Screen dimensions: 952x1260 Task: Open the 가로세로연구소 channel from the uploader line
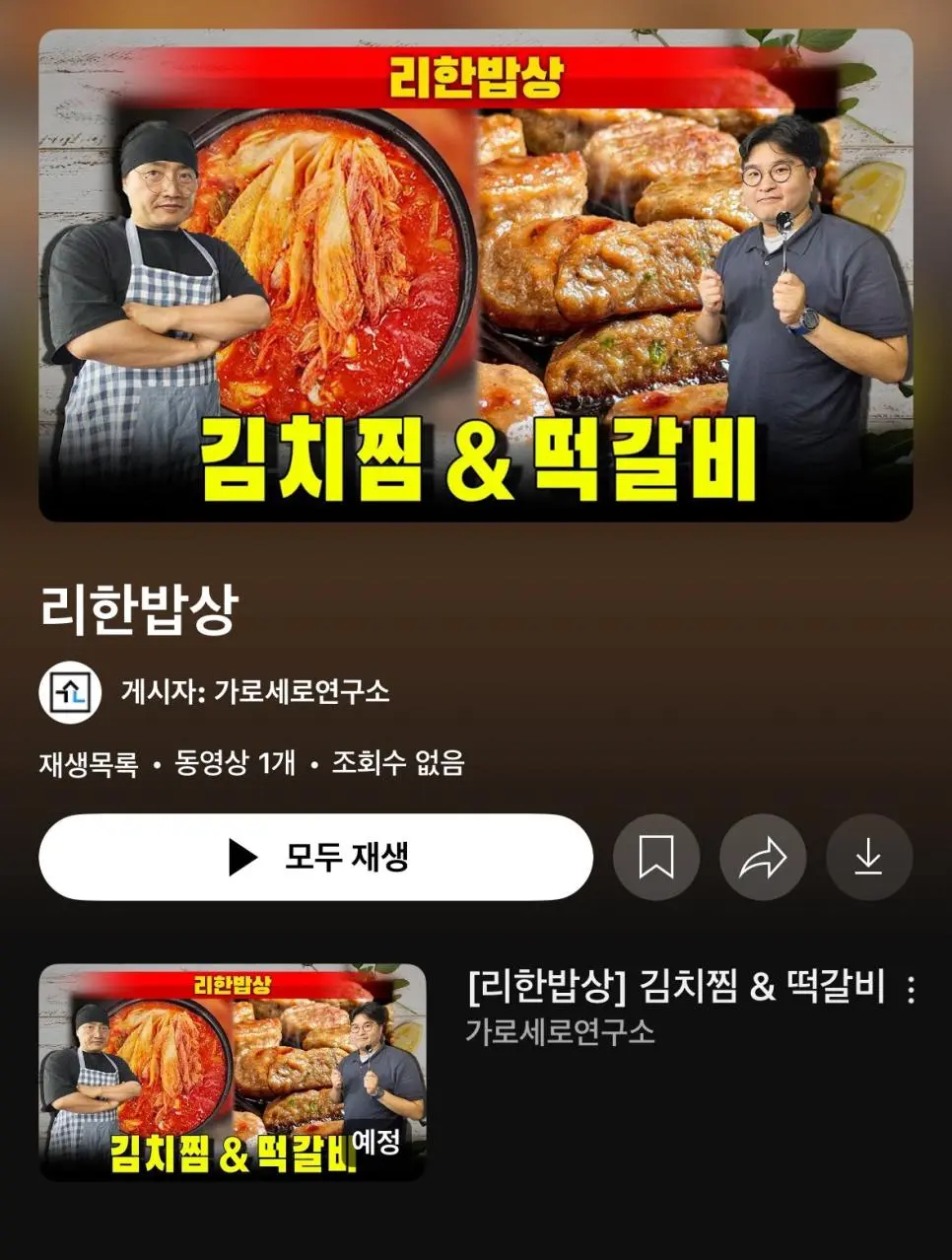(254, 691)
